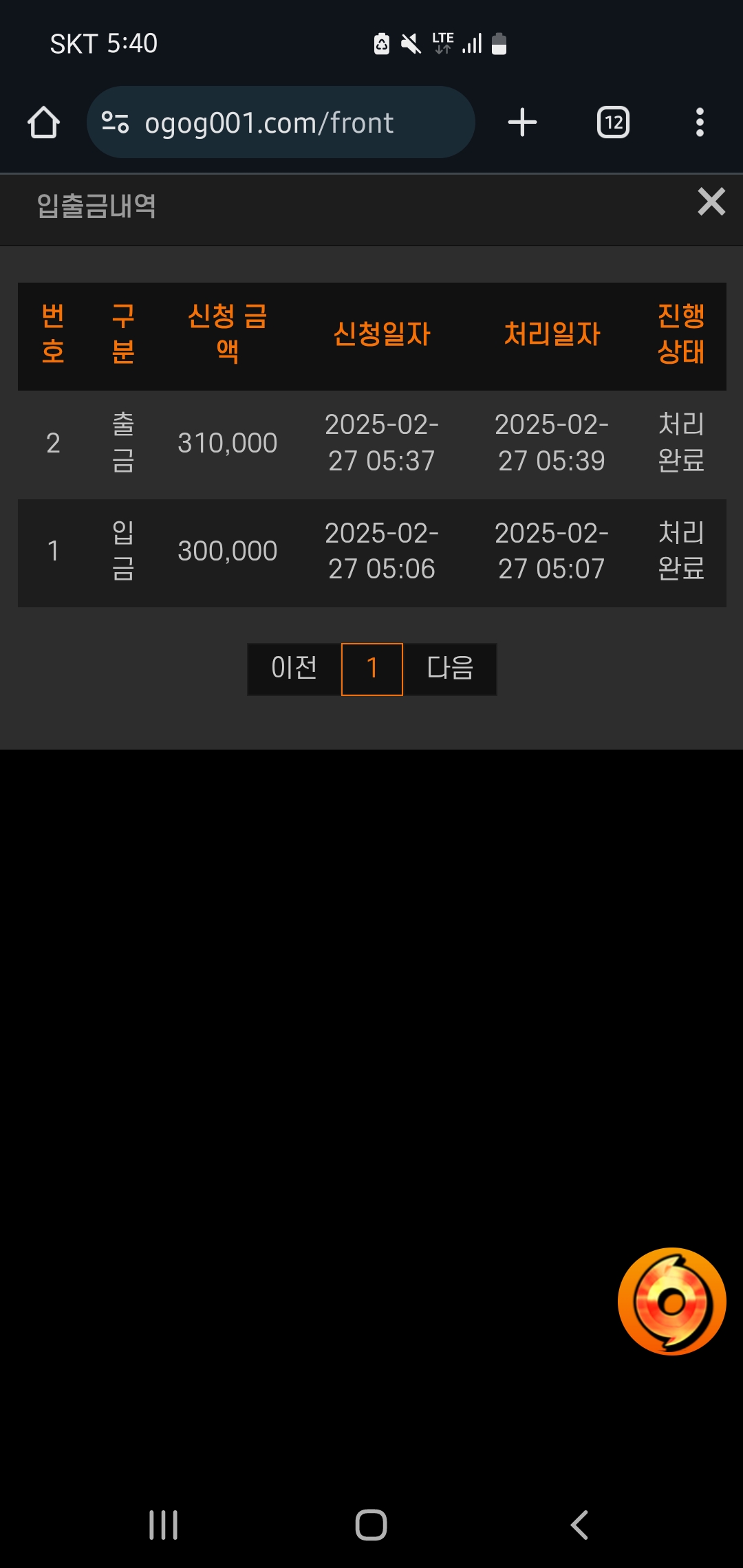
Task: Tap the ogog001.com address bar
Action: [281, 122]
